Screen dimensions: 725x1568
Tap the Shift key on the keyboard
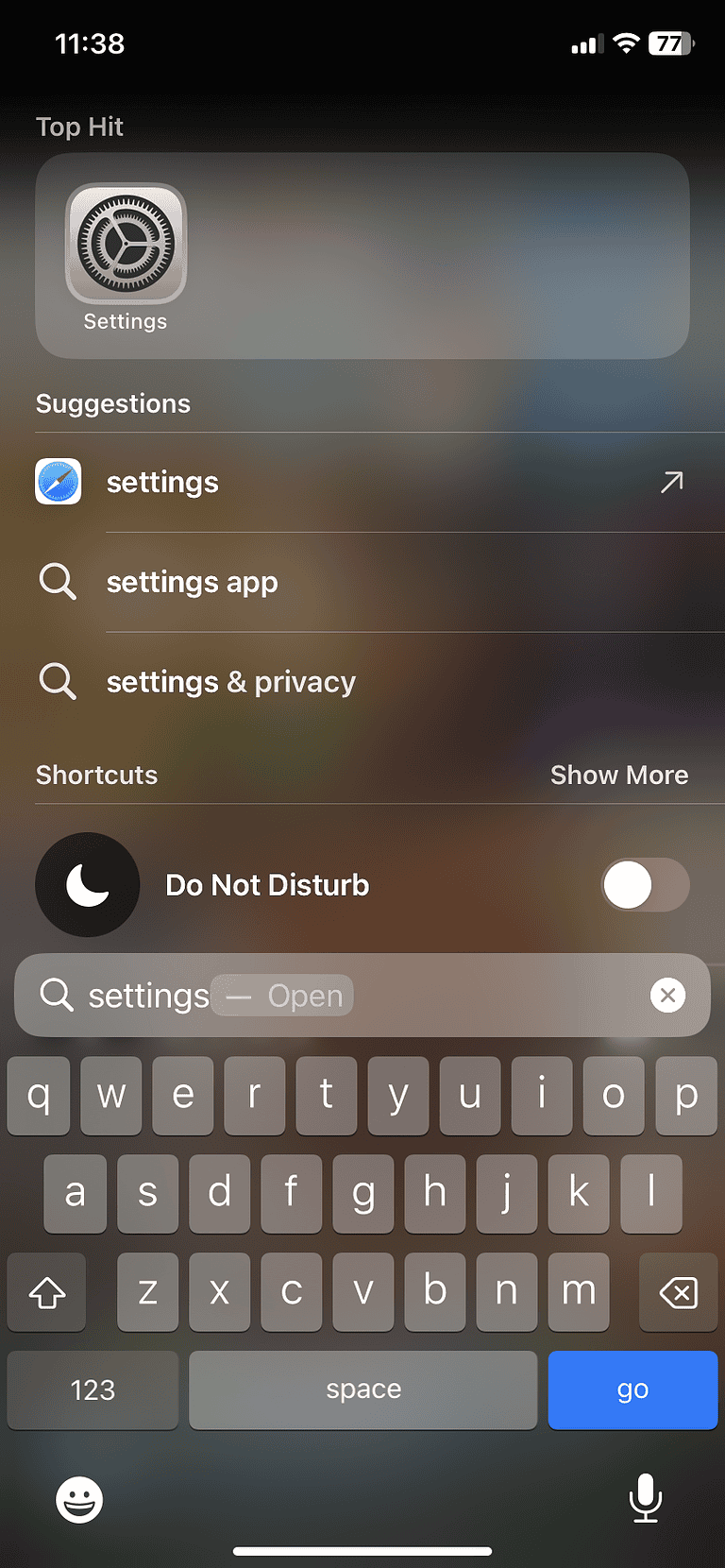(45, 1292)
